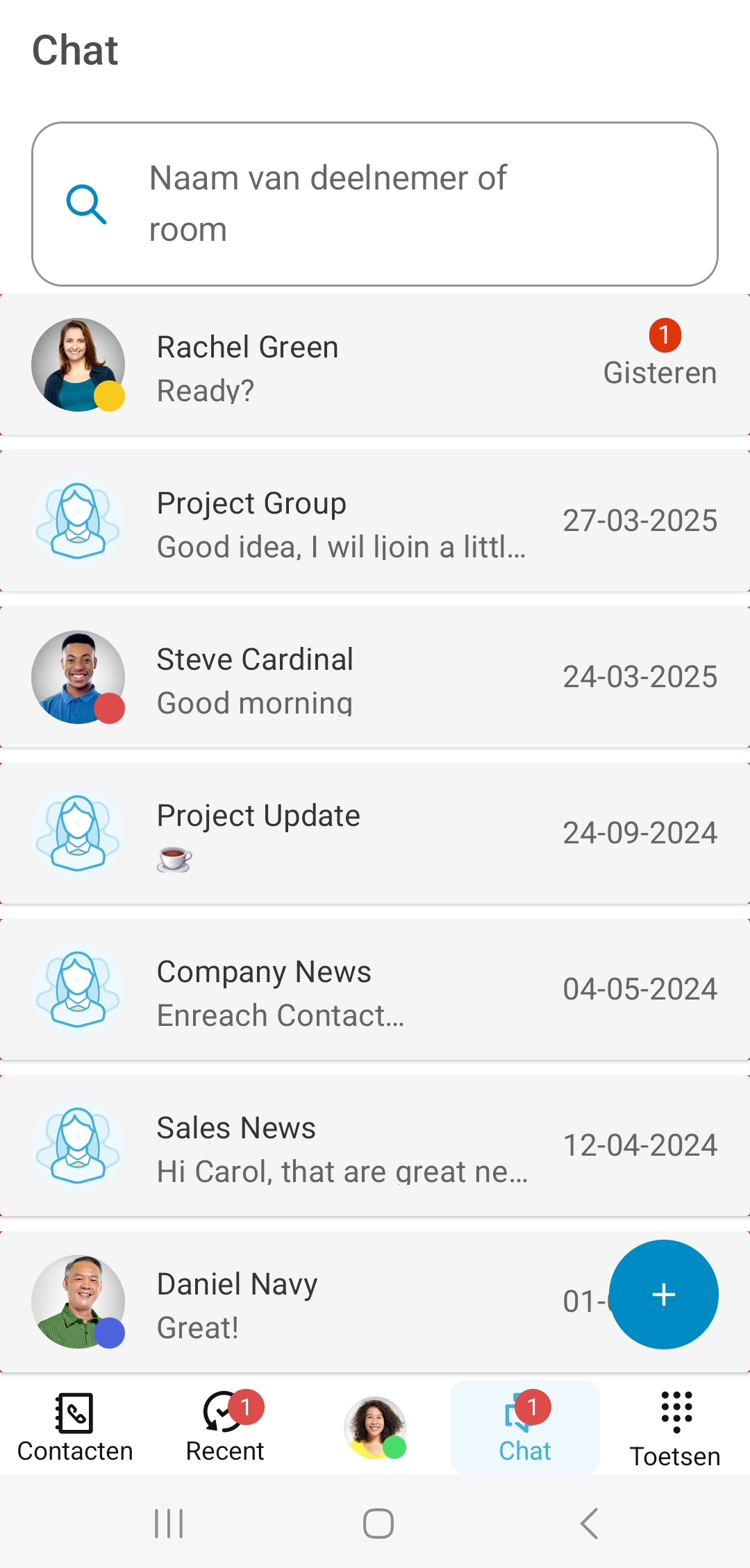This screenshot has height=1568, width=750.
Task: Tap the participant or room search field
Action: 375,203
